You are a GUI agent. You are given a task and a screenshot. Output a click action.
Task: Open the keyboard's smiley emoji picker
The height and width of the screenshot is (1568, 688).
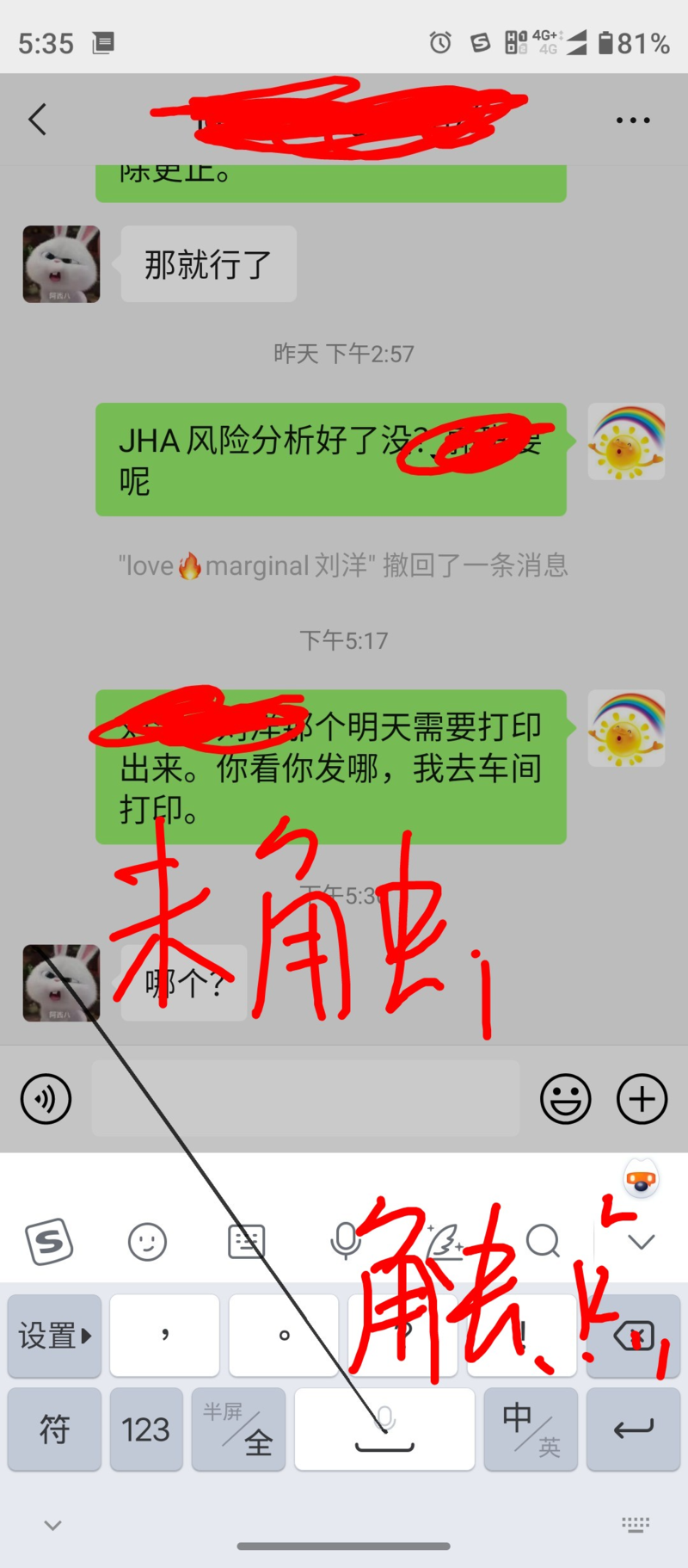point(147,1242)
